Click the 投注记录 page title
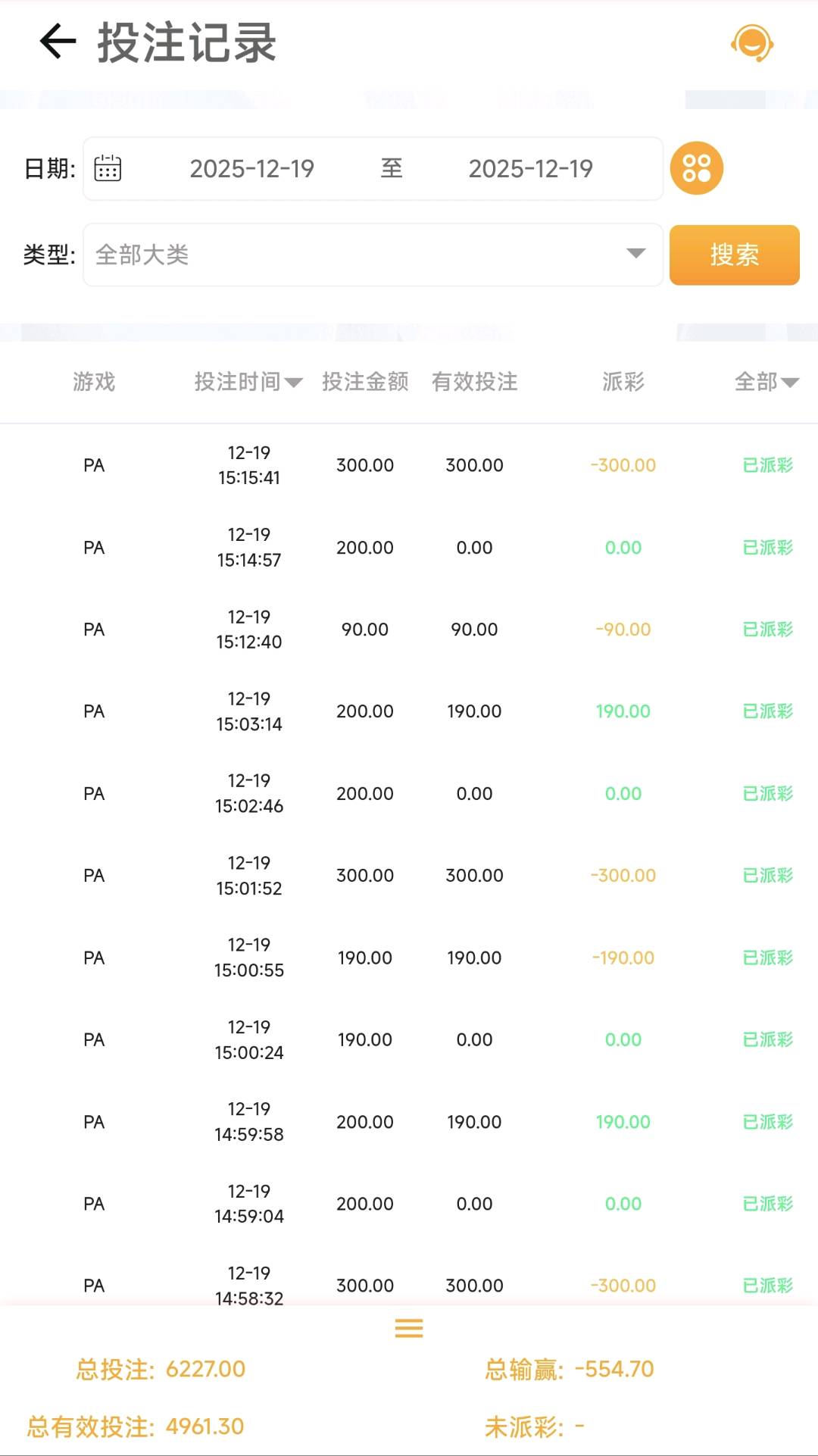 184,42
